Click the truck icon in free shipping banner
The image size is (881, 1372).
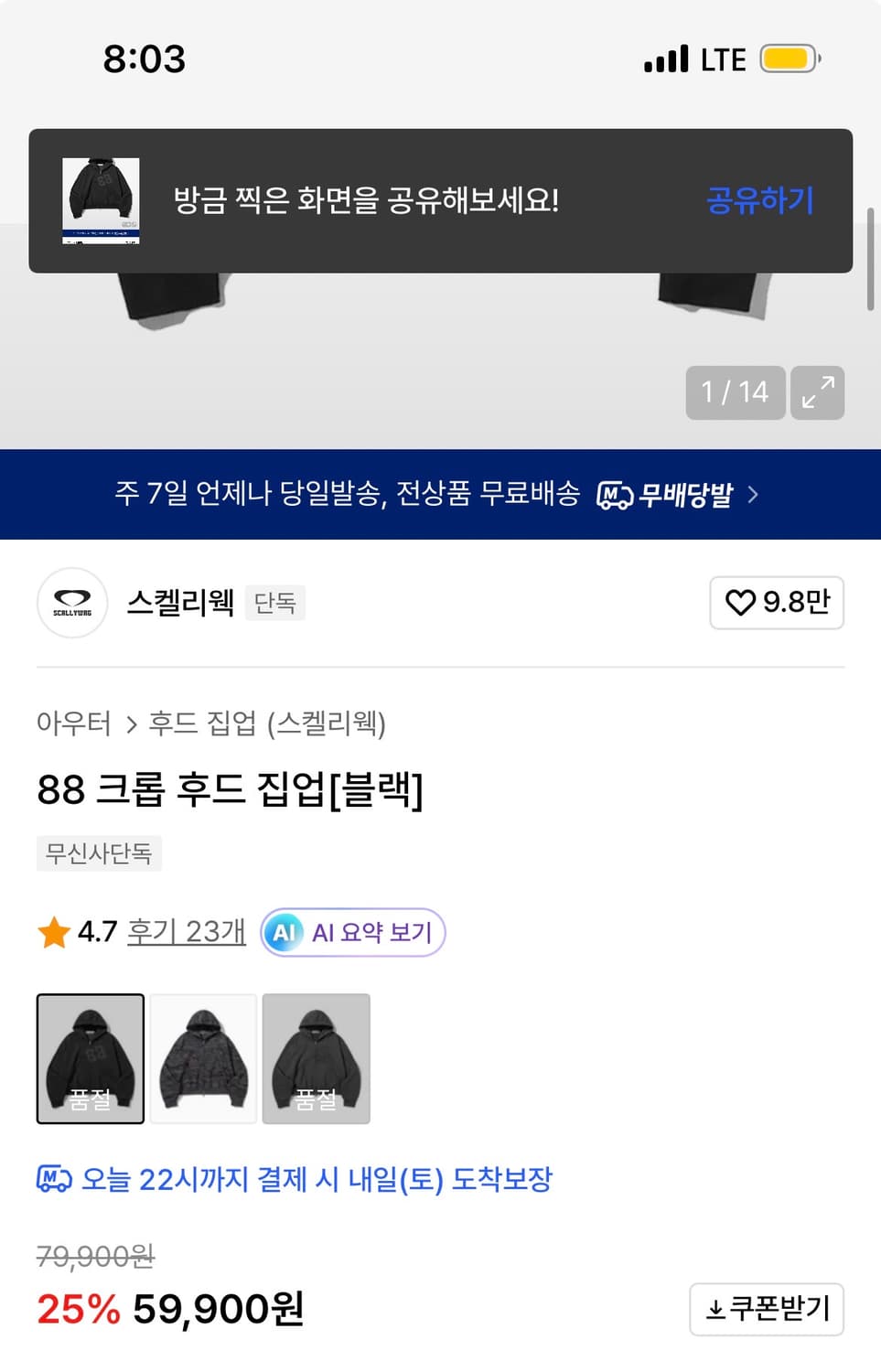(615, 494)
